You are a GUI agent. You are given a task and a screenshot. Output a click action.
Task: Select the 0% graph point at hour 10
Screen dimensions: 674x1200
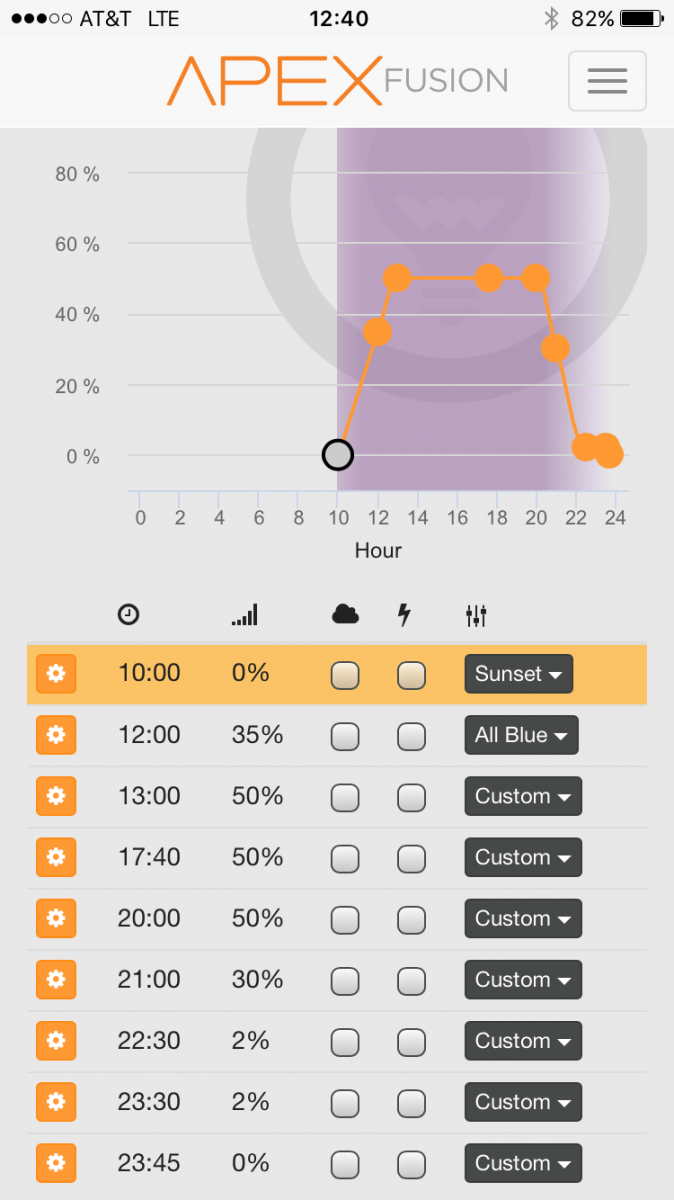pos(338,455)
